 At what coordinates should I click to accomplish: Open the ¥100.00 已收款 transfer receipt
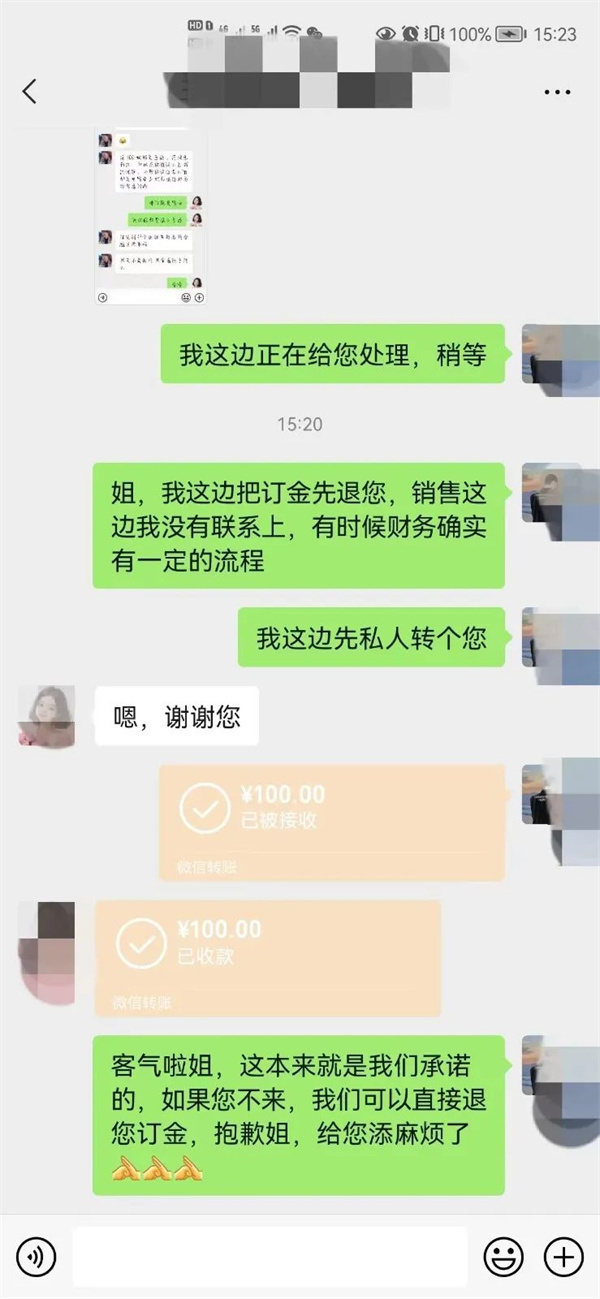tap(268, 956)
